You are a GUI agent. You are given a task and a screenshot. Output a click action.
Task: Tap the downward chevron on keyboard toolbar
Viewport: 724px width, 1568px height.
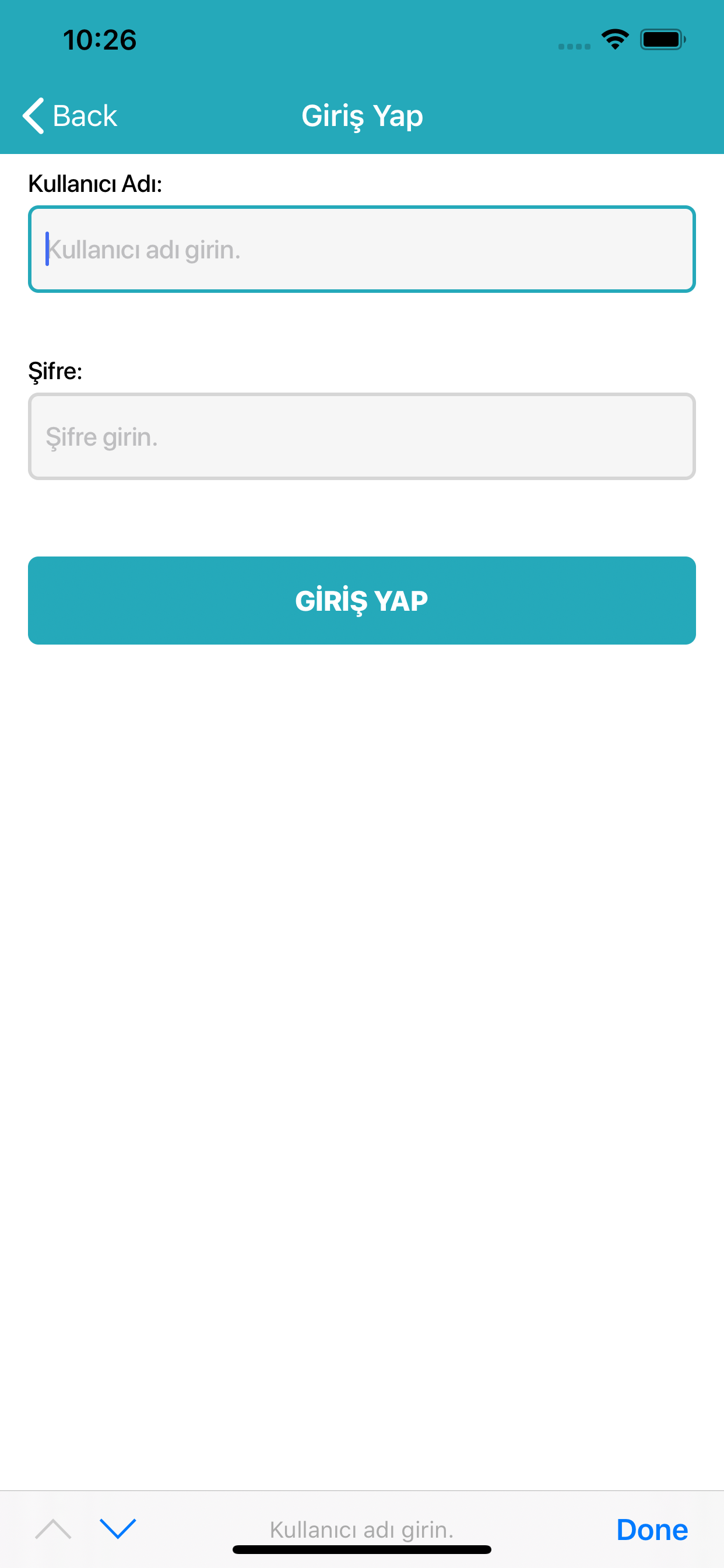(118, 1529)
